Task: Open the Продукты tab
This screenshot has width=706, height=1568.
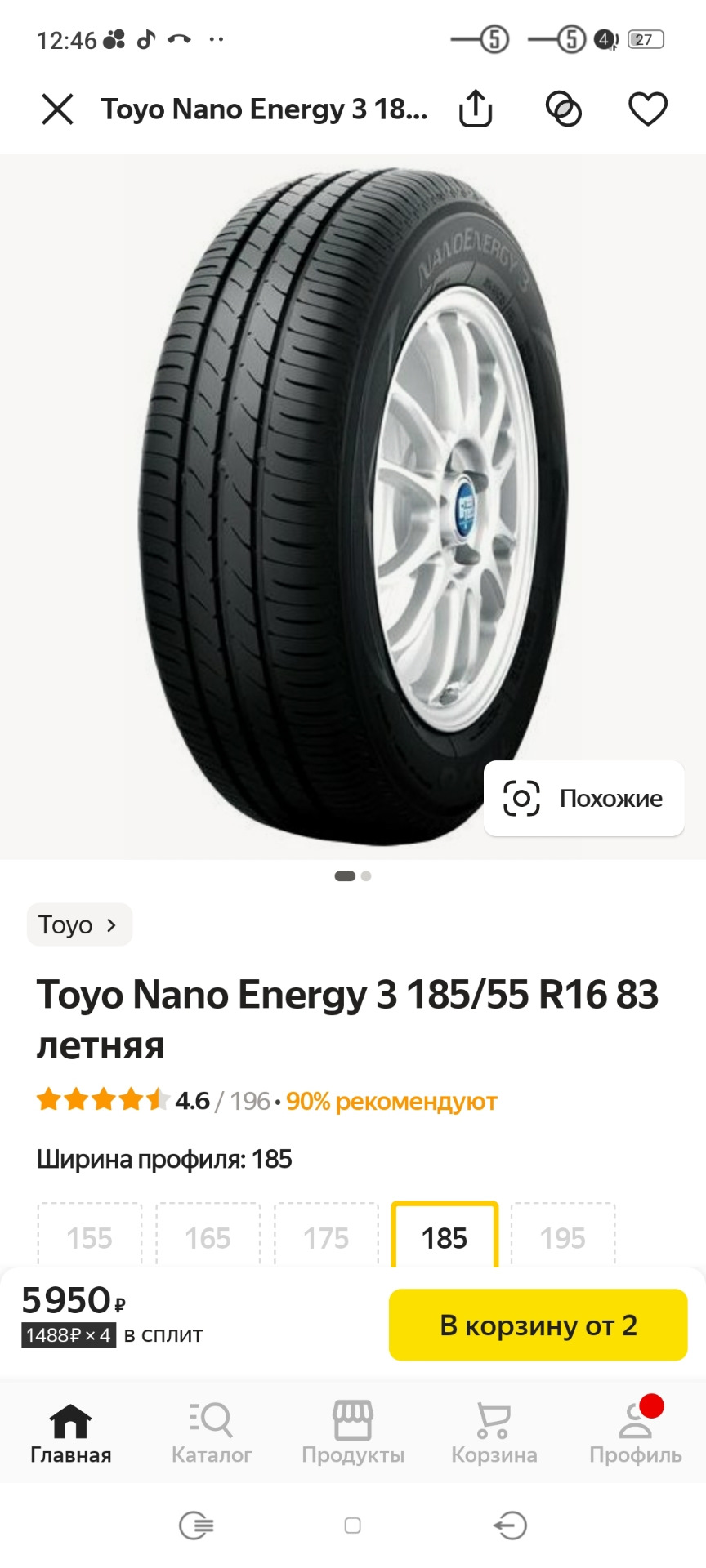Action: click(x=353, y=1434)
